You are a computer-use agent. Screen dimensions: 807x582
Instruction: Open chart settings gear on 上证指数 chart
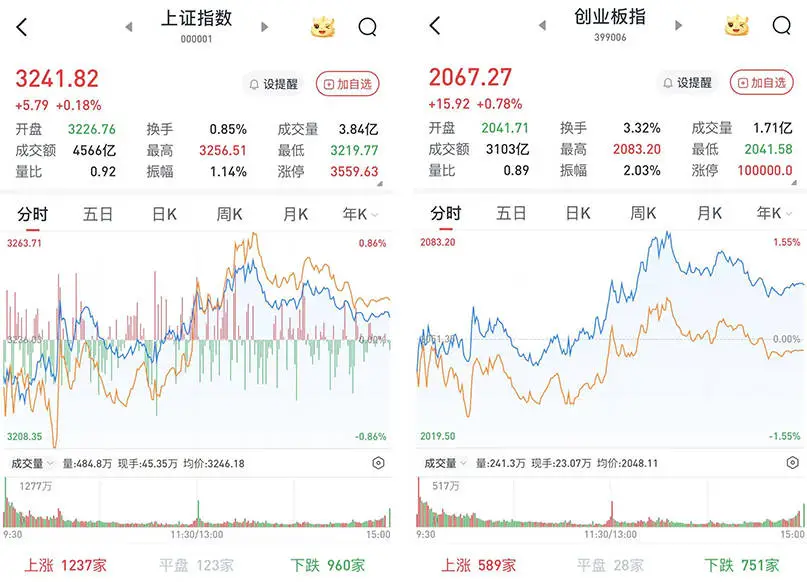pos(378,464)
